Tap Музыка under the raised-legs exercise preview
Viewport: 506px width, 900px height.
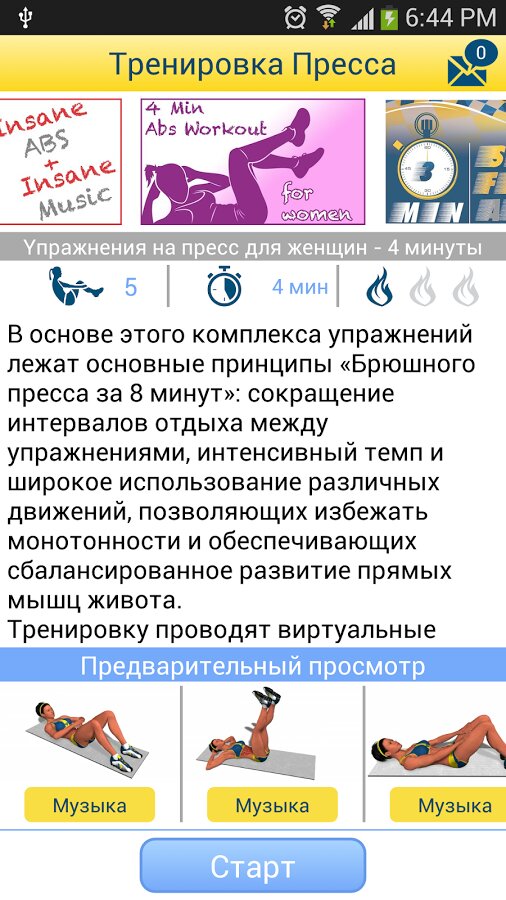click(x=272, y=805)
